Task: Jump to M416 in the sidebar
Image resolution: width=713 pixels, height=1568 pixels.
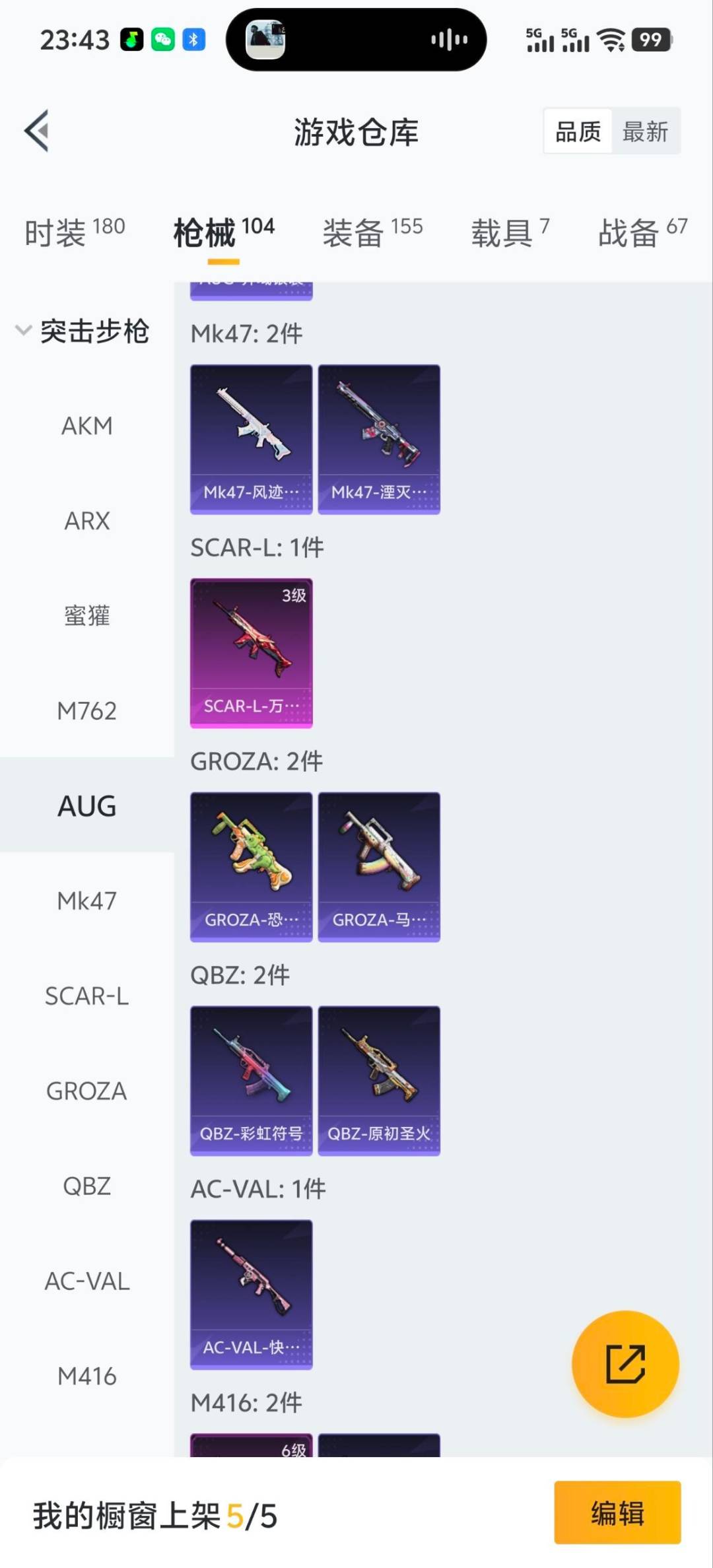Action: (x=86, y=1377)
